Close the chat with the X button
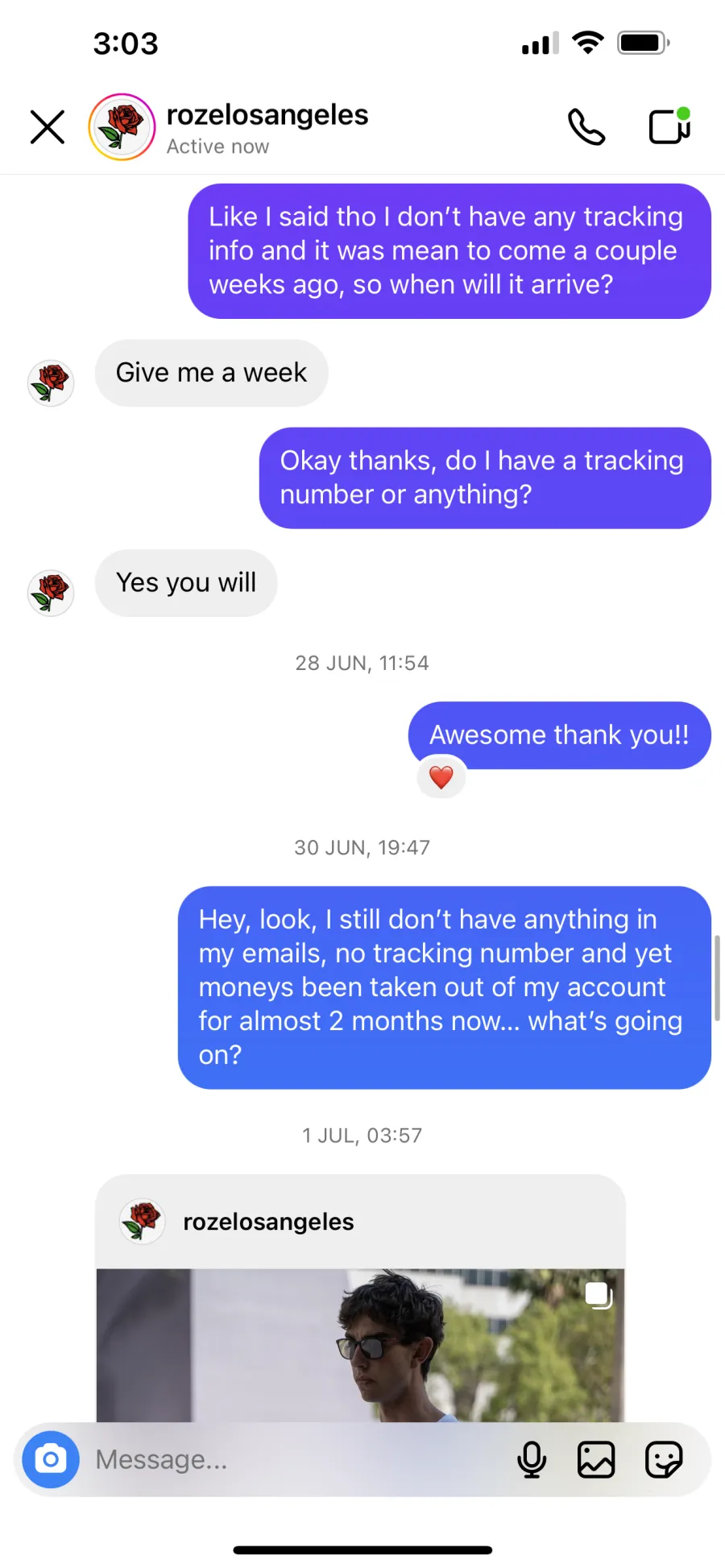The height and width of the screenshot is (1568, 725). 48,127
